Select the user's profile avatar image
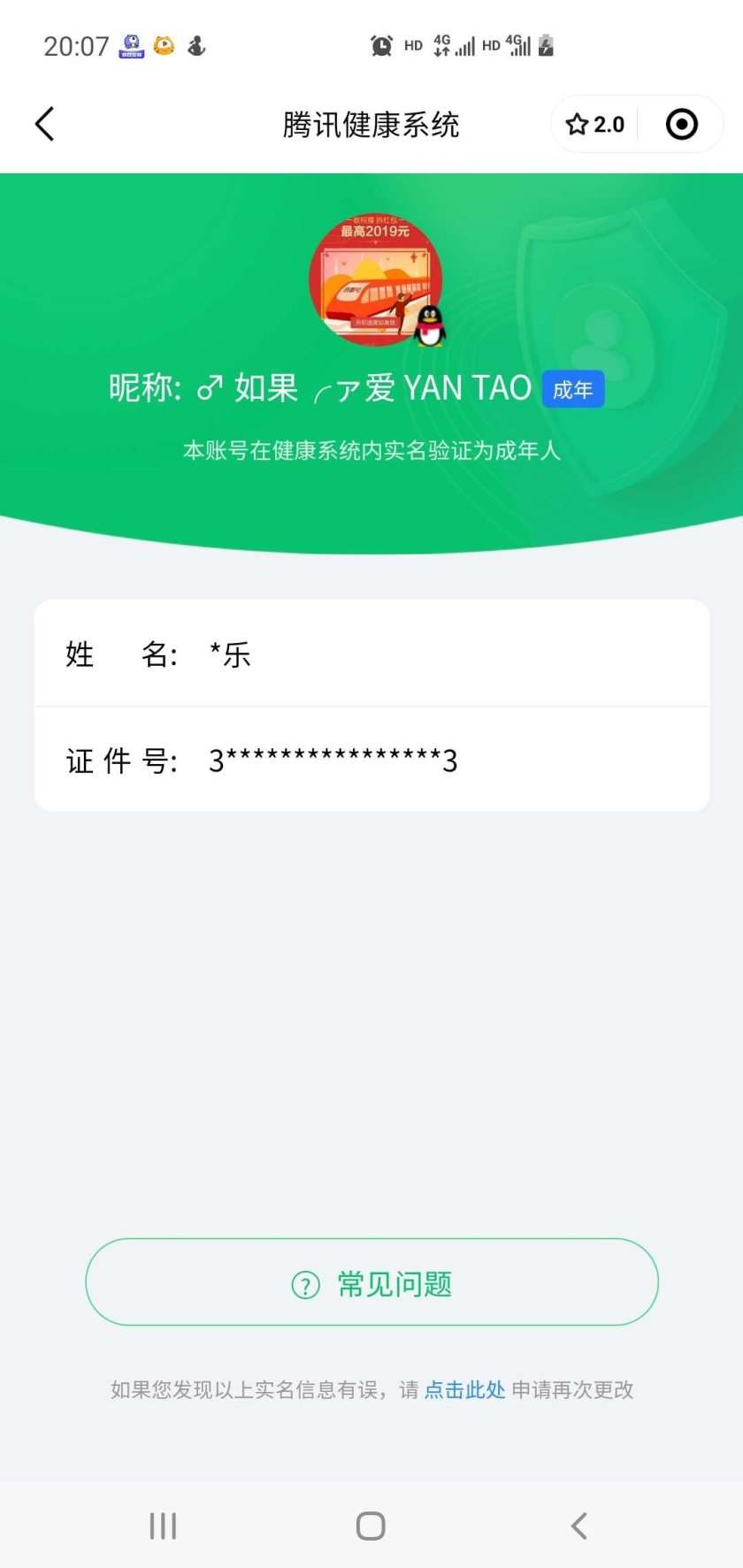Image resolution: width=743 pixels, height=1568 pixels. point(376,279)
